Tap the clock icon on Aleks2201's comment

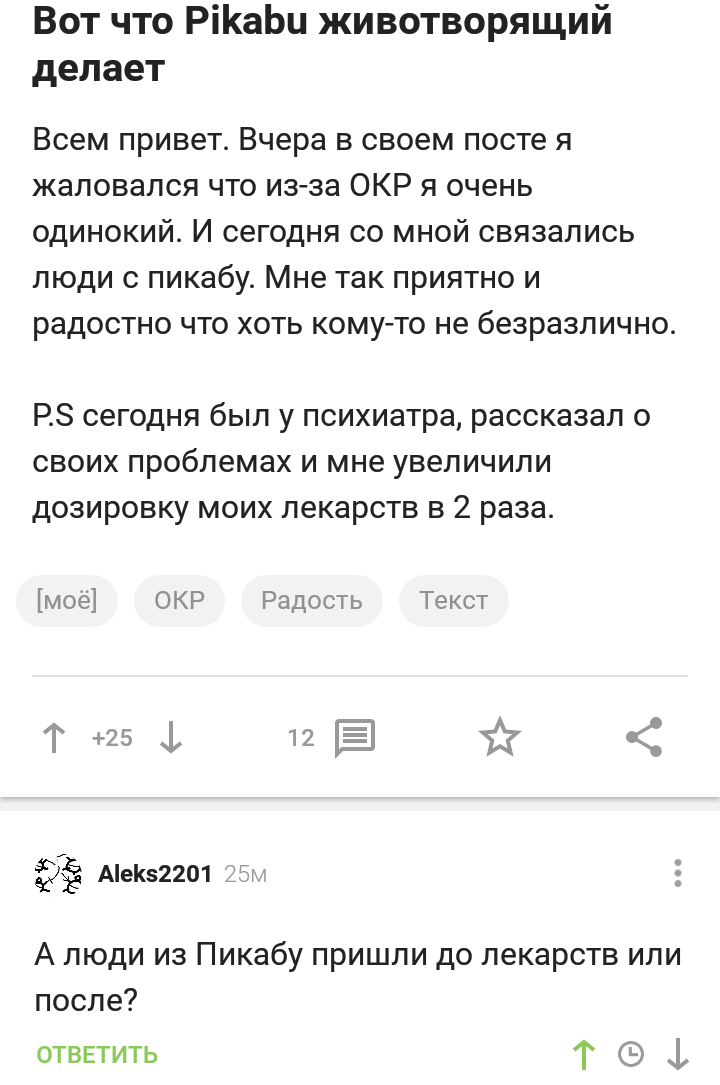point(631,1054)
